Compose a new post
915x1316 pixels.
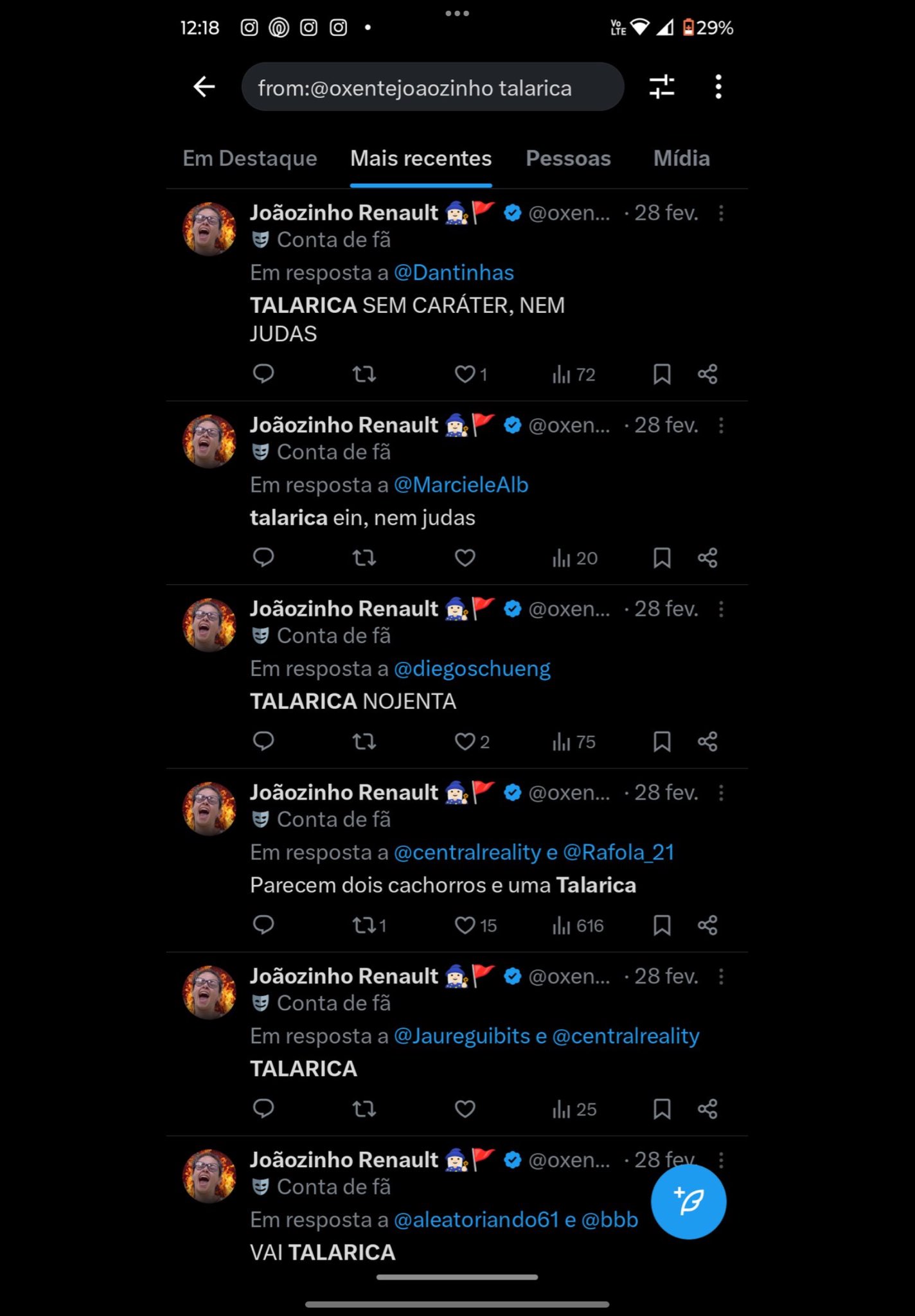tap(688, 1202)
